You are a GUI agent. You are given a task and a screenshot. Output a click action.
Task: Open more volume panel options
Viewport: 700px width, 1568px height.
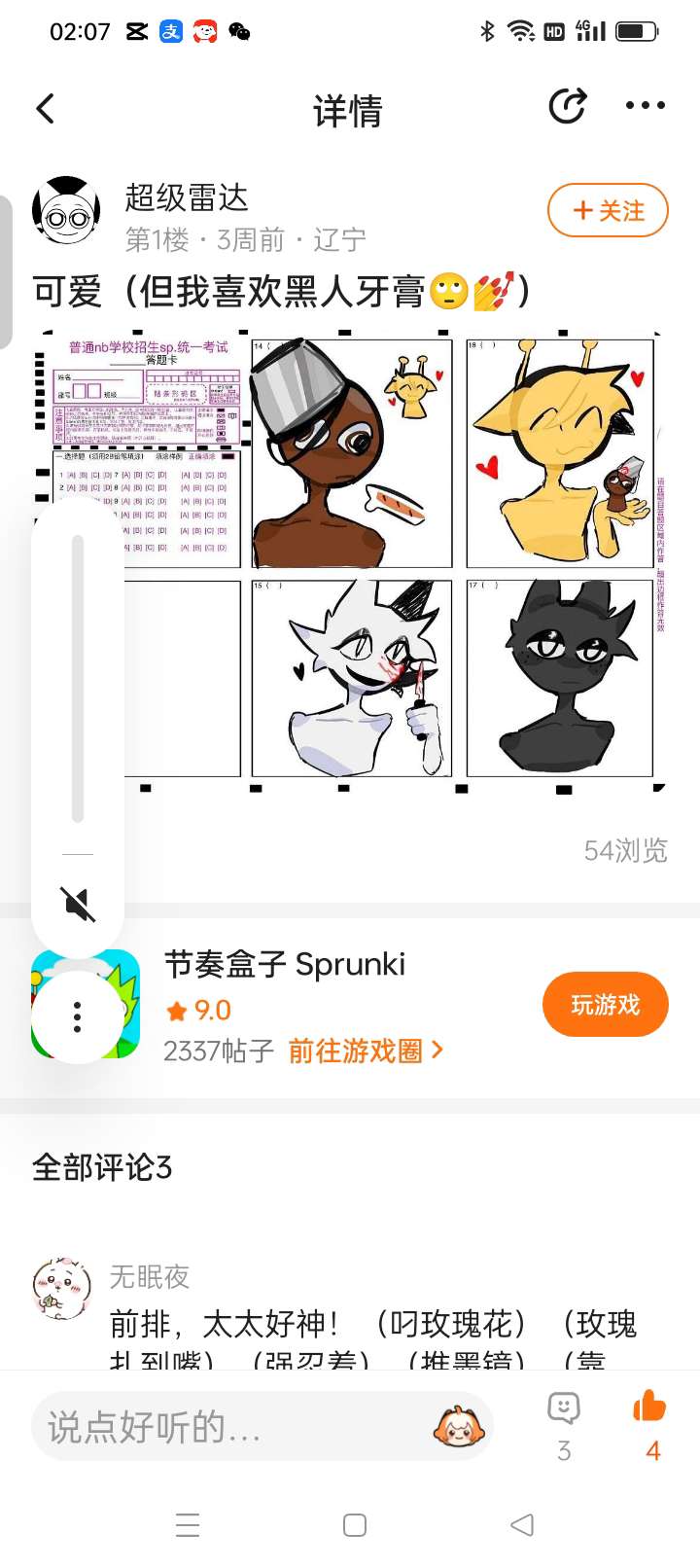pos(78,1016)
